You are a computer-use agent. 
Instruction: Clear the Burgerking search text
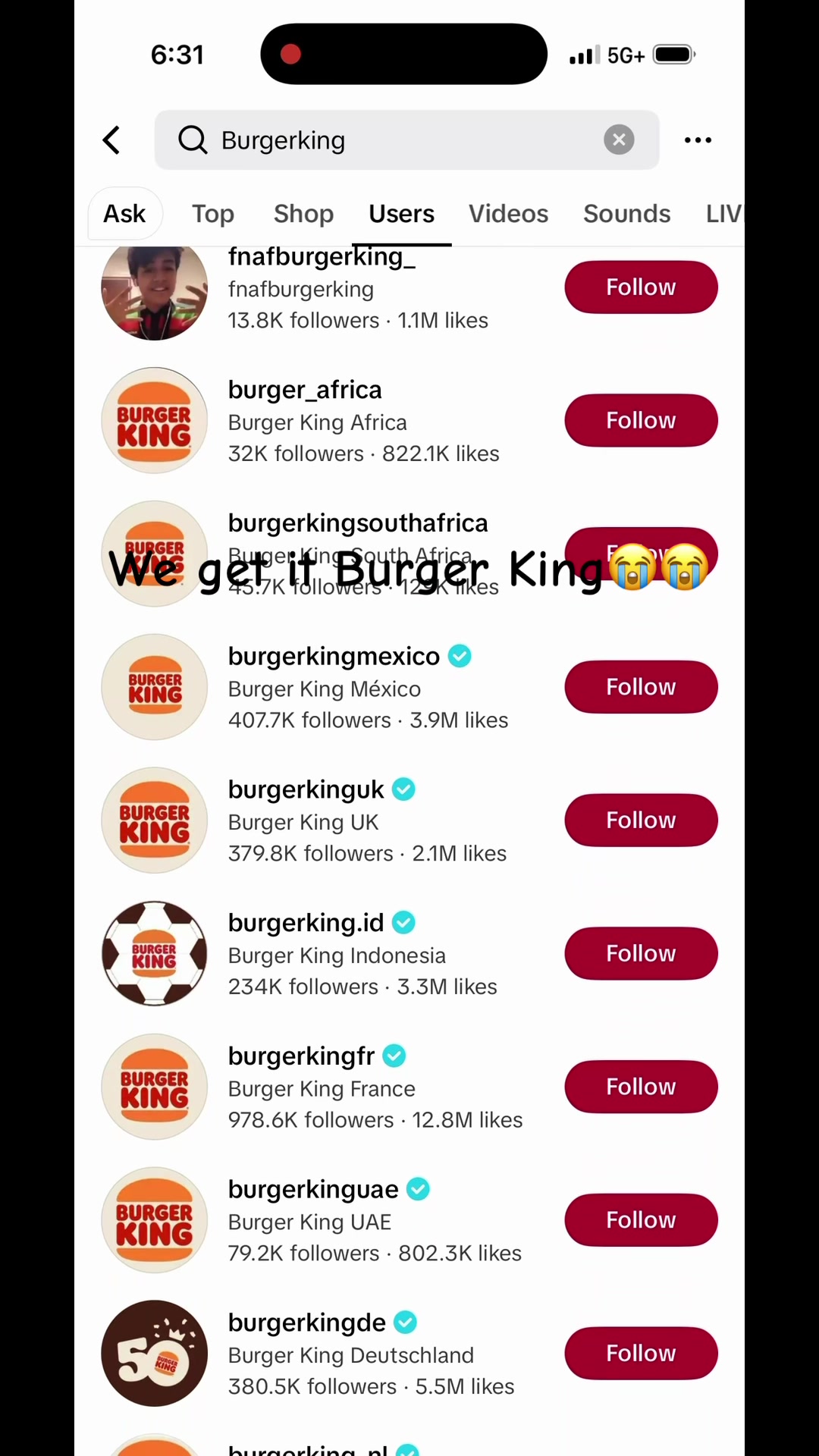[x=619, y=140]
